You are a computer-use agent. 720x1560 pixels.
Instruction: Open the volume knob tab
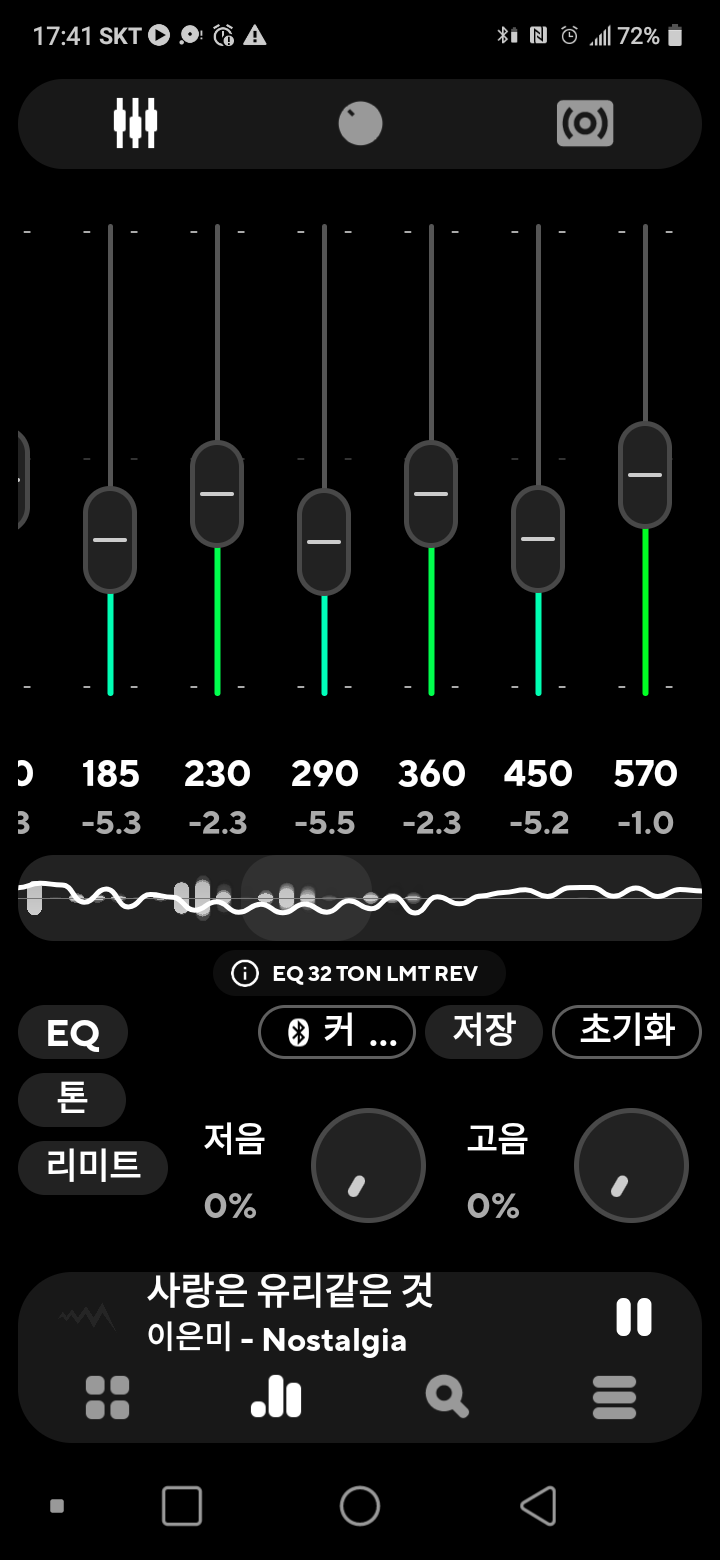[360, 124]
